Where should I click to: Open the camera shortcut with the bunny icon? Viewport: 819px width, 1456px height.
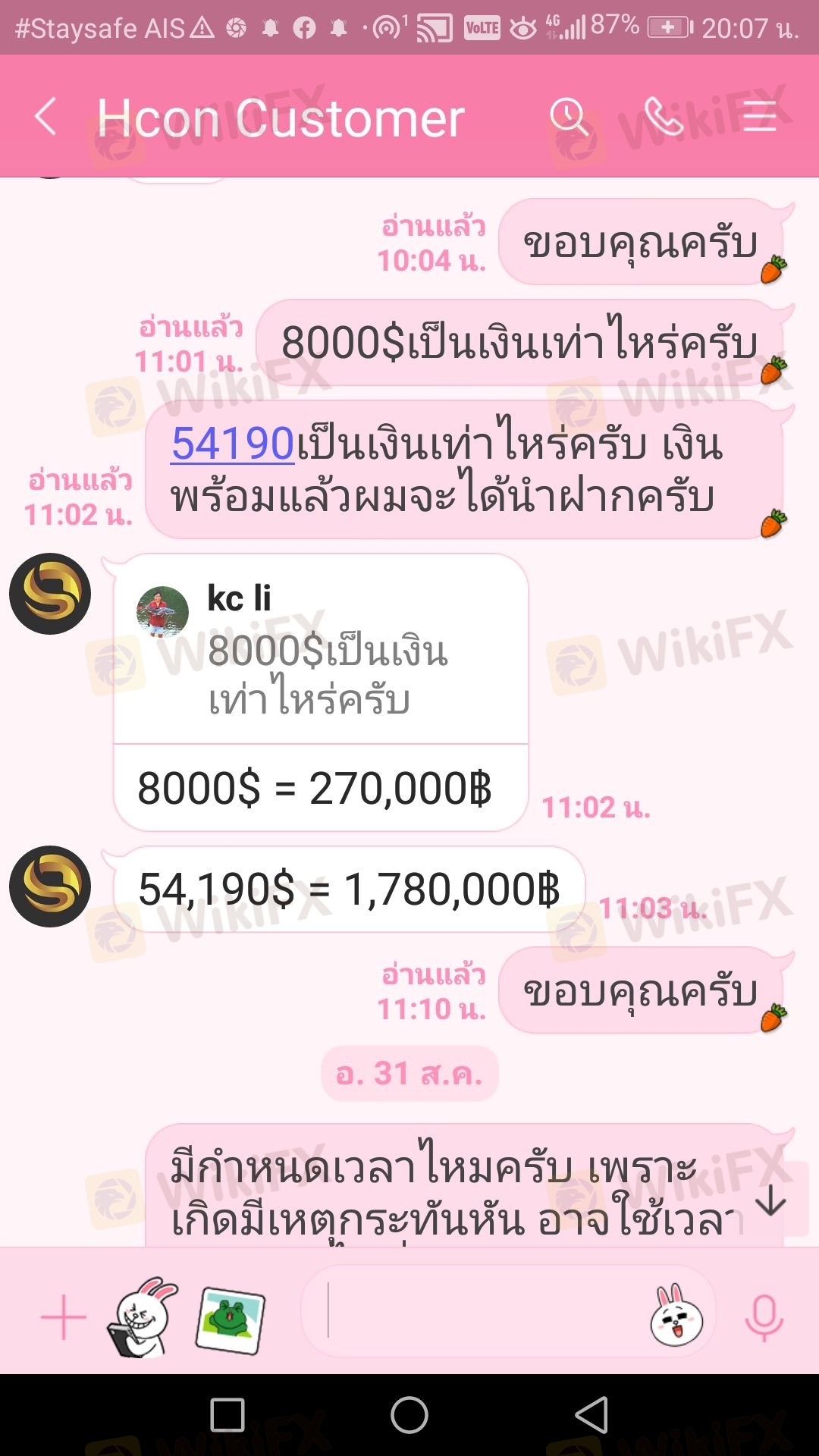pos(143,1317)
